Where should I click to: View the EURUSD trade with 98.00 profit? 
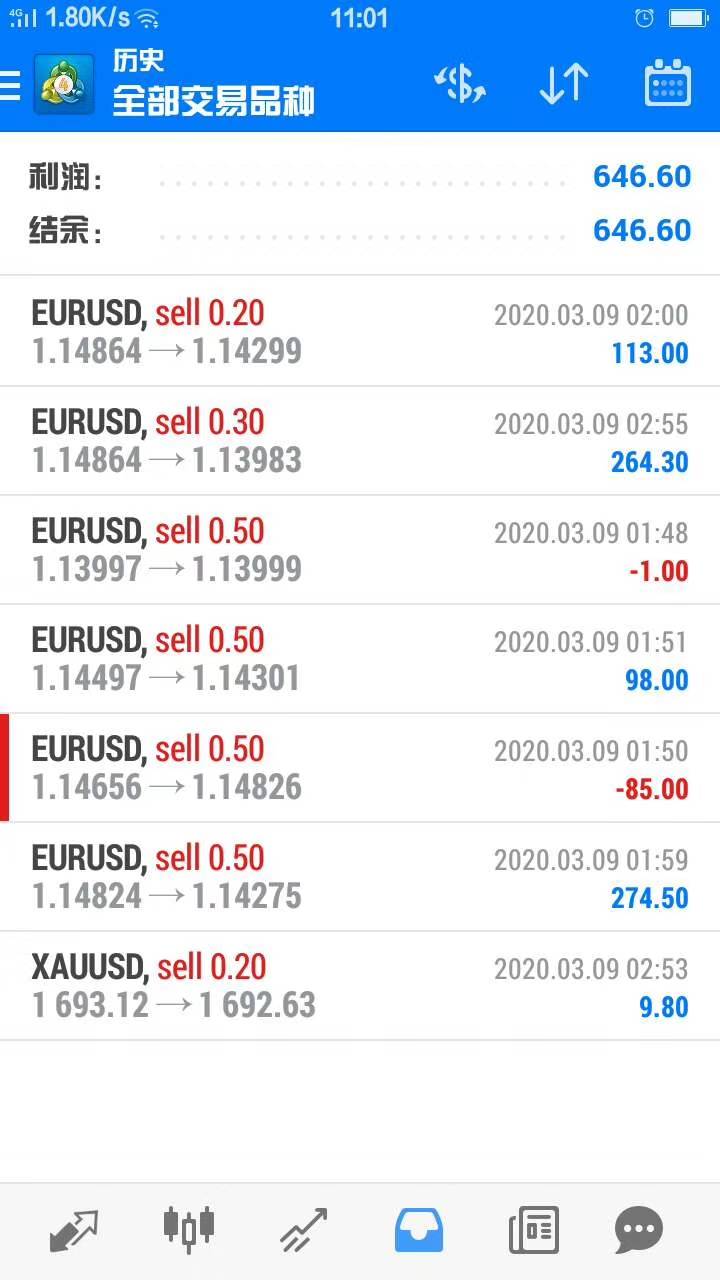(360, 659)
